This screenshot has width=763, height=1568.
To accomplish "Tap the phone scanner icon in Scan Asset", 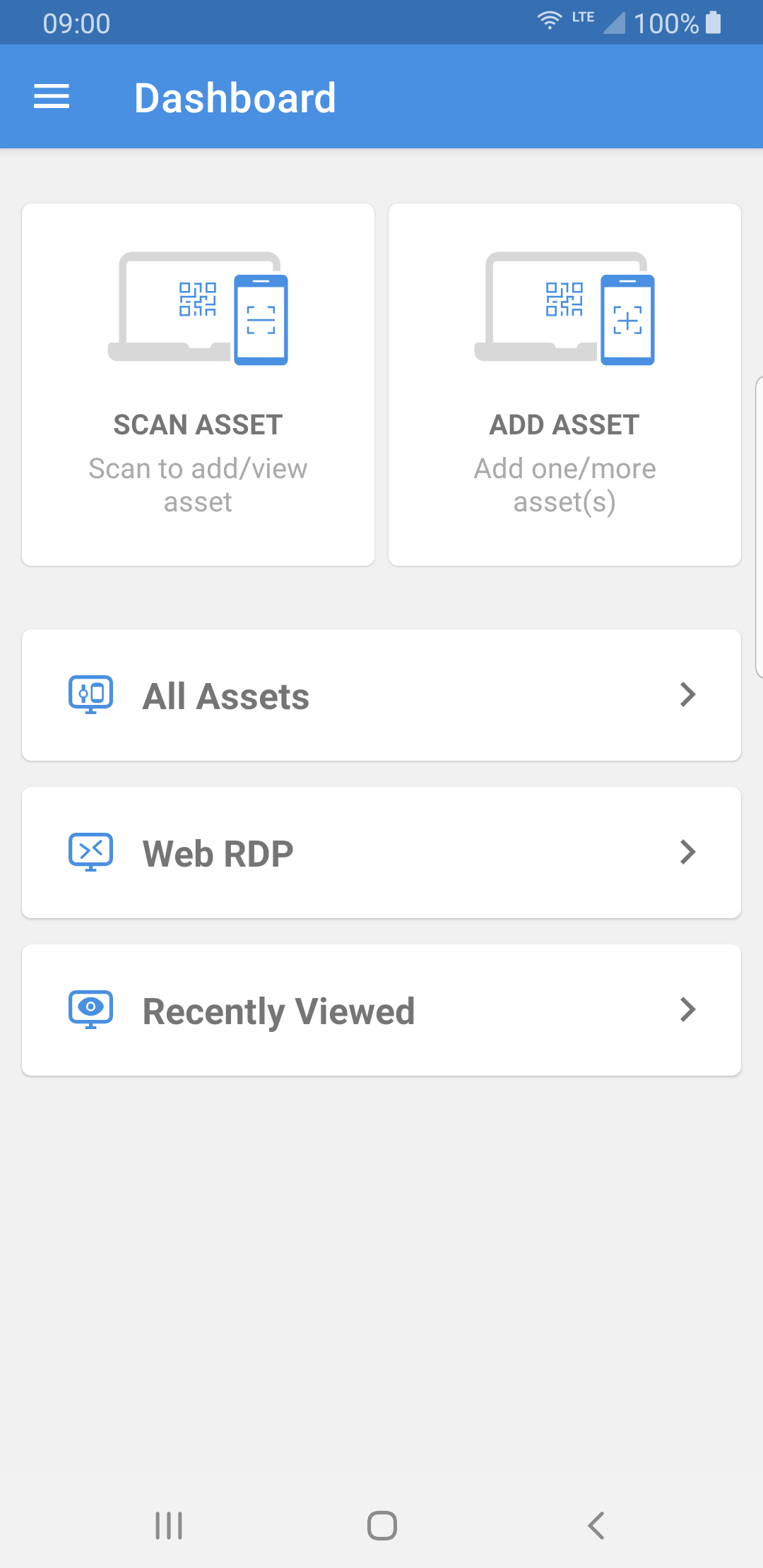I will tap(260, 320).
